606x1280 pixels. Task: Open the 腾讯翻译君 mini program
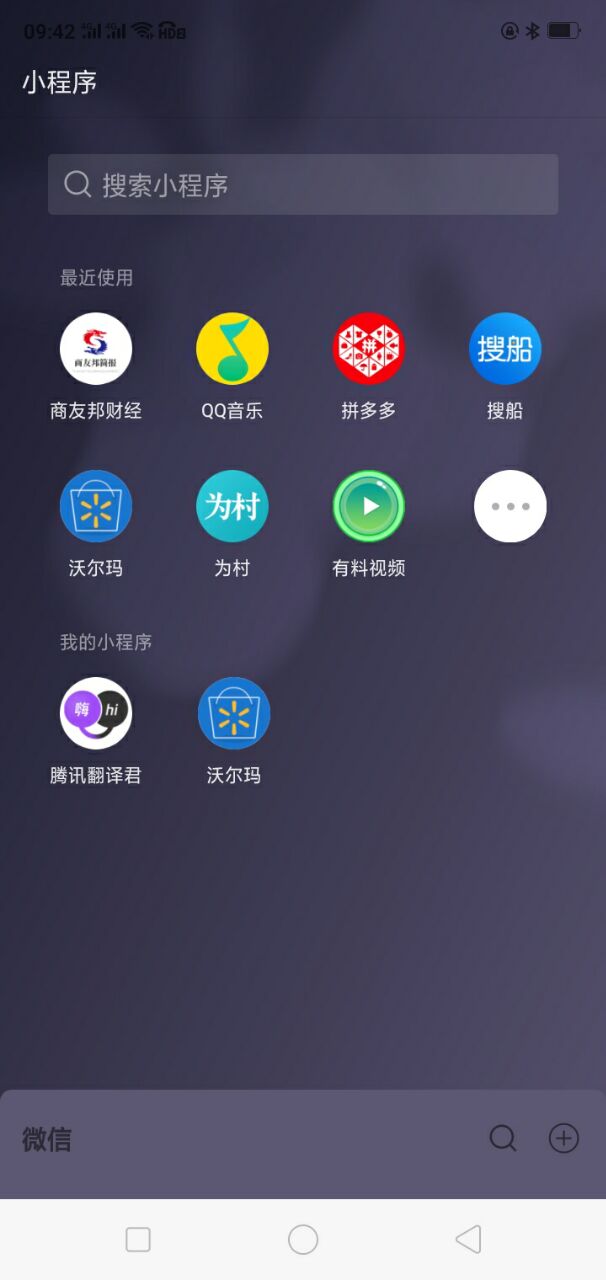click(x=96, y=713)
